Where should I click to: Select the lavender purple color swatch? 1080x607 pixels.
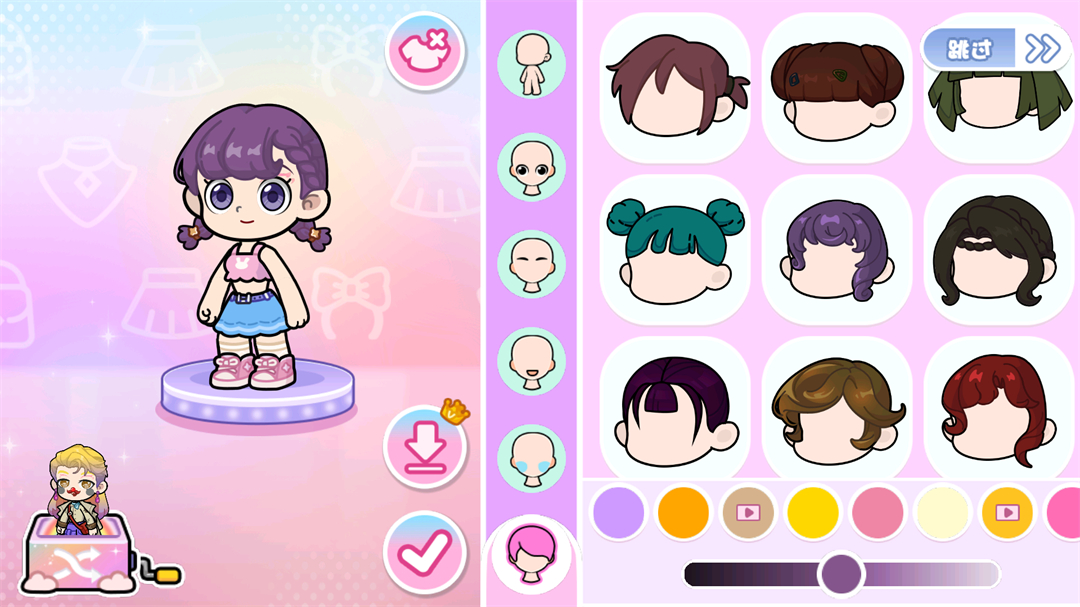coord(619,512)
